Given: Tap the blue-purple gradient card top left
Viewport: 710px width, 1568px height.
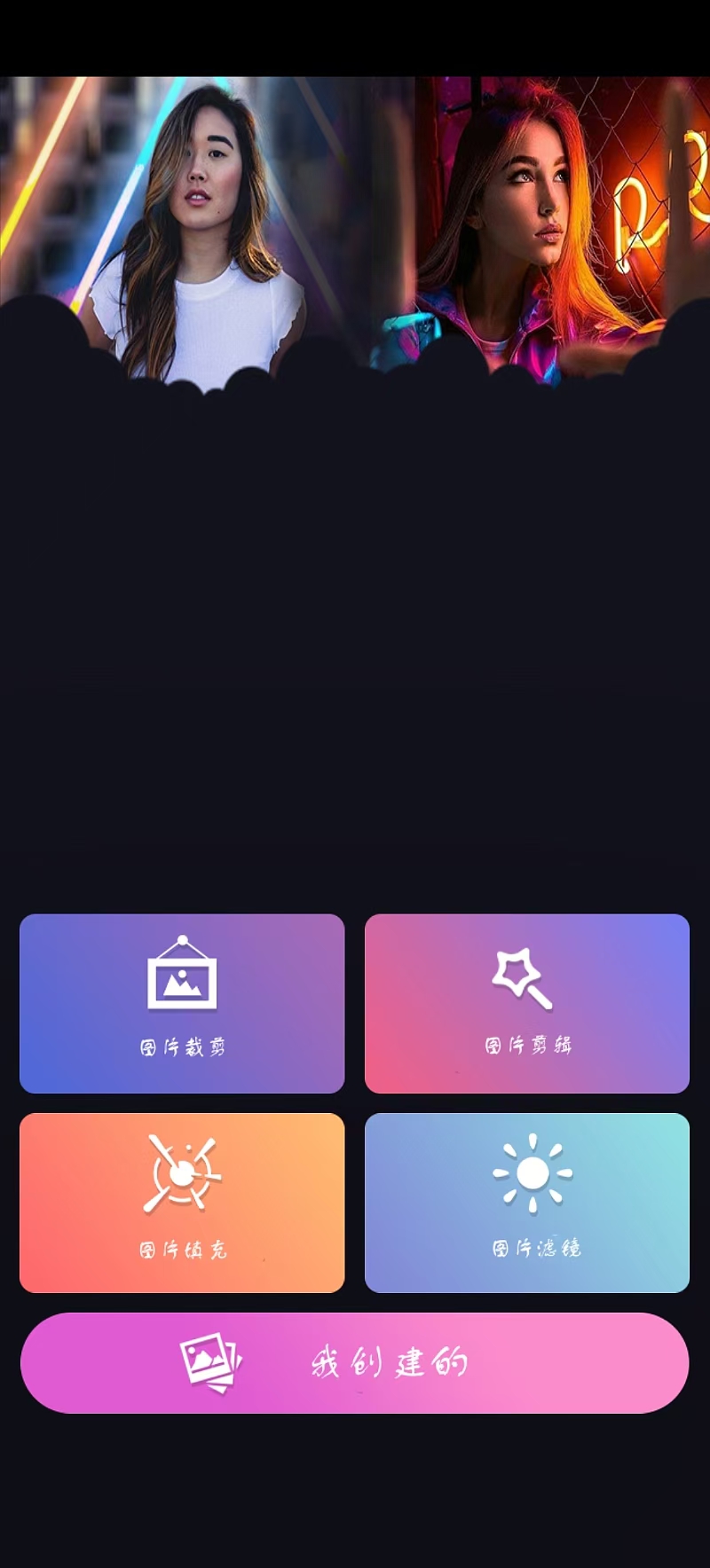Looking at the screenshot, I should pos(182,1003).
